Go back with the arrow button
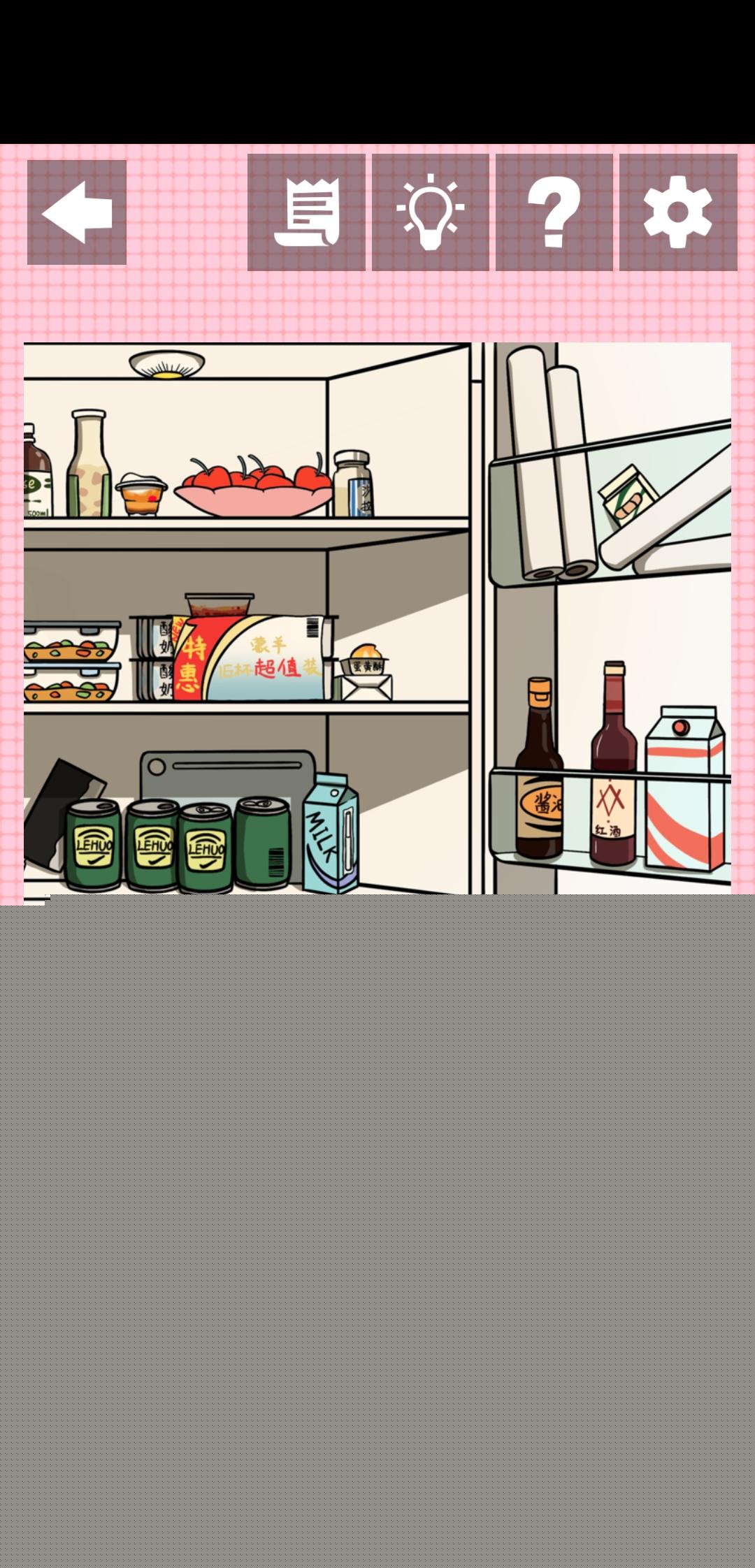 coord(77,212)
